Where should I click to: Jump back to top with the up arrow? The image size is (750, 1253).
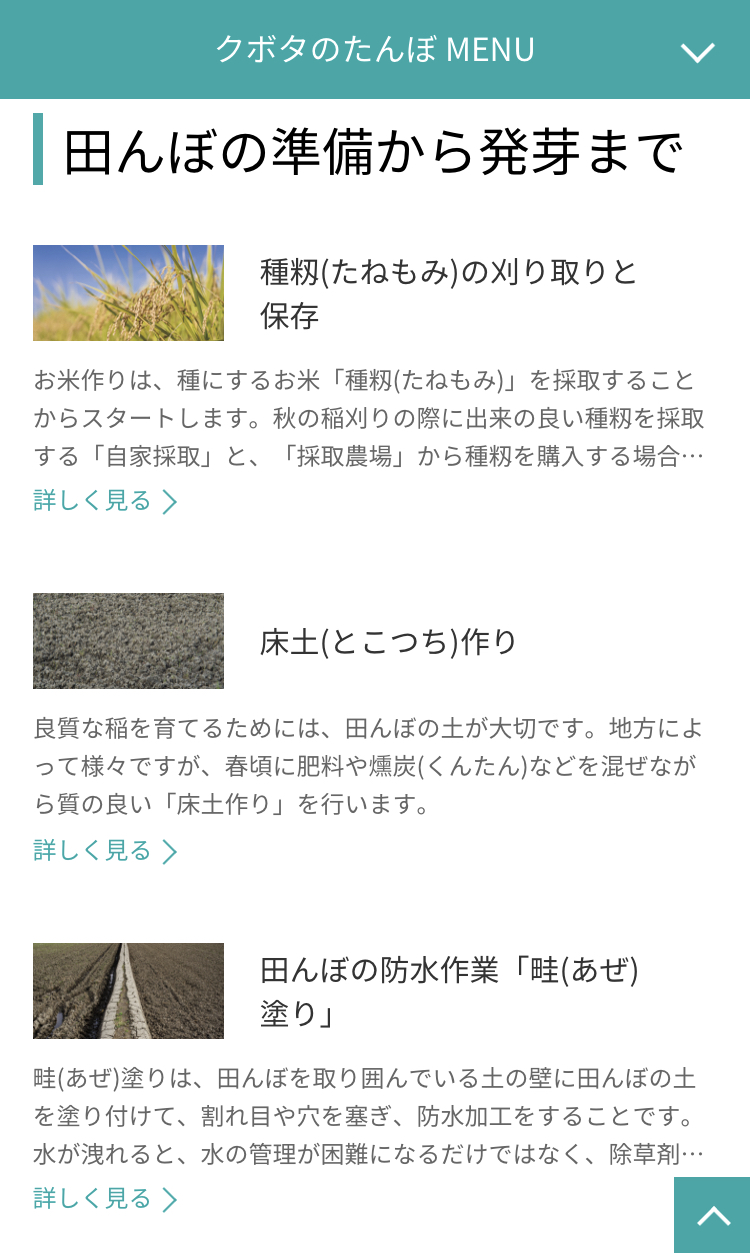(712, 1215)
